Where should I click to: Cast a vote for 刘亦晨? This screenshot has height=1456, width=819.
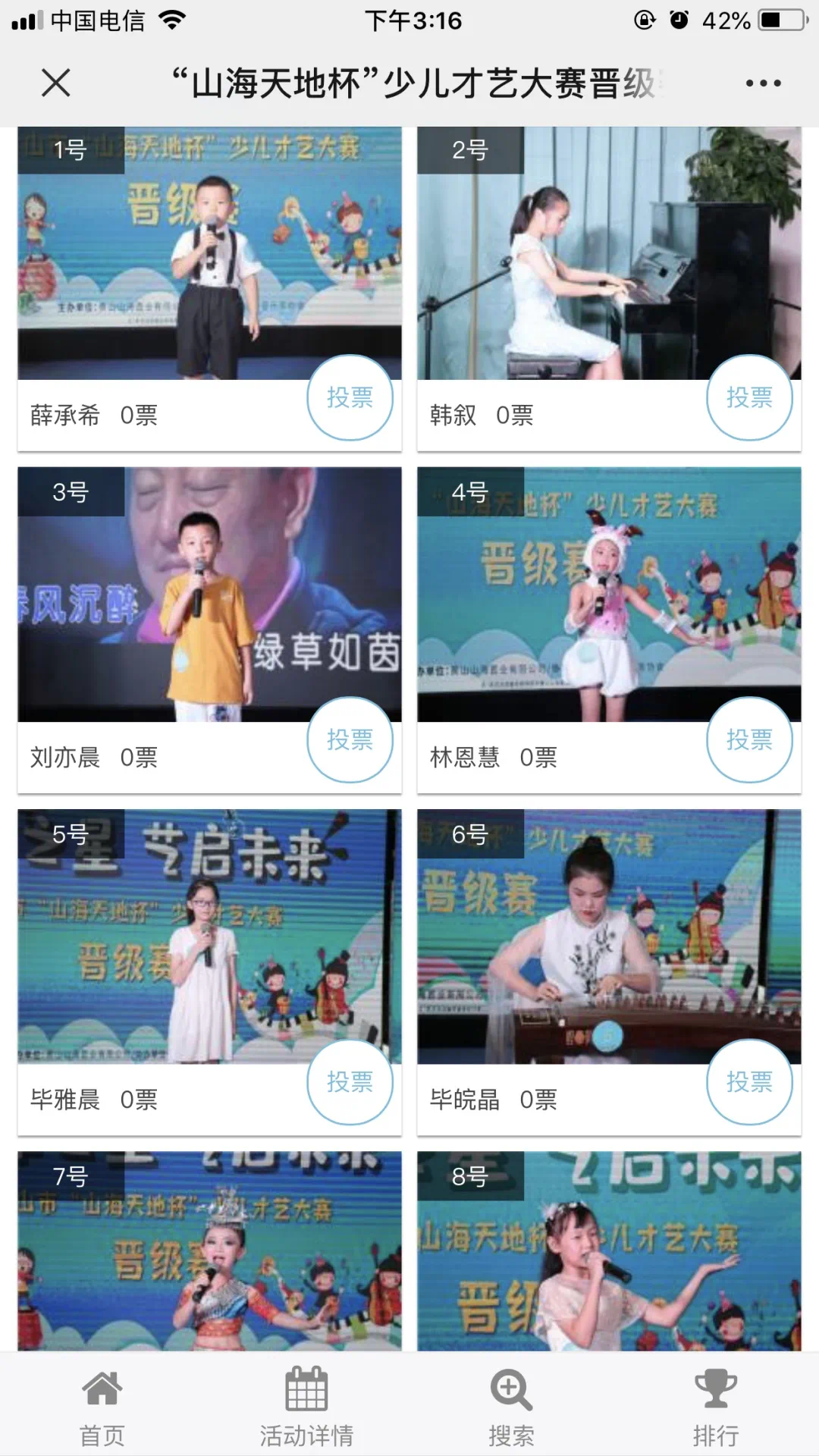tap(350, 739)
